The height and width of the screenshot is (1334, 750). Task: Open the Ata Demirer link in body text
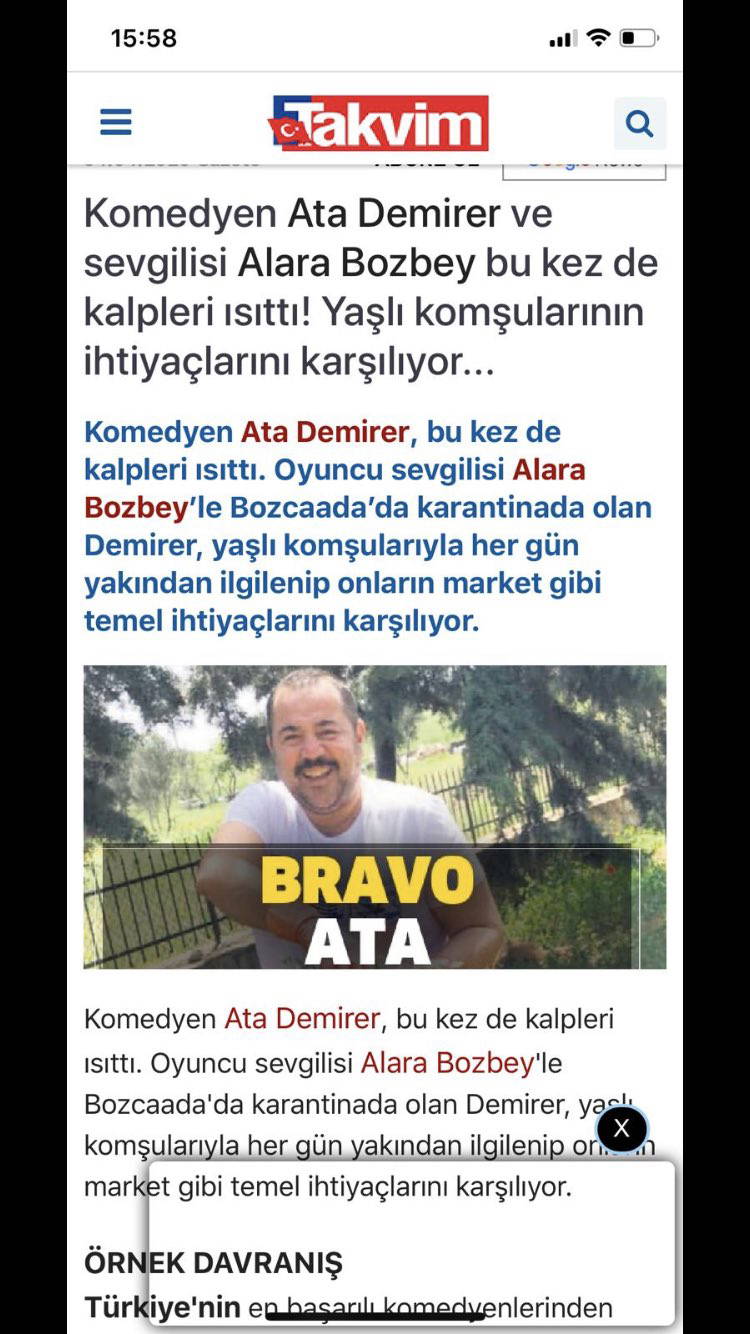pyautogui.click(x=302, y=1019)
